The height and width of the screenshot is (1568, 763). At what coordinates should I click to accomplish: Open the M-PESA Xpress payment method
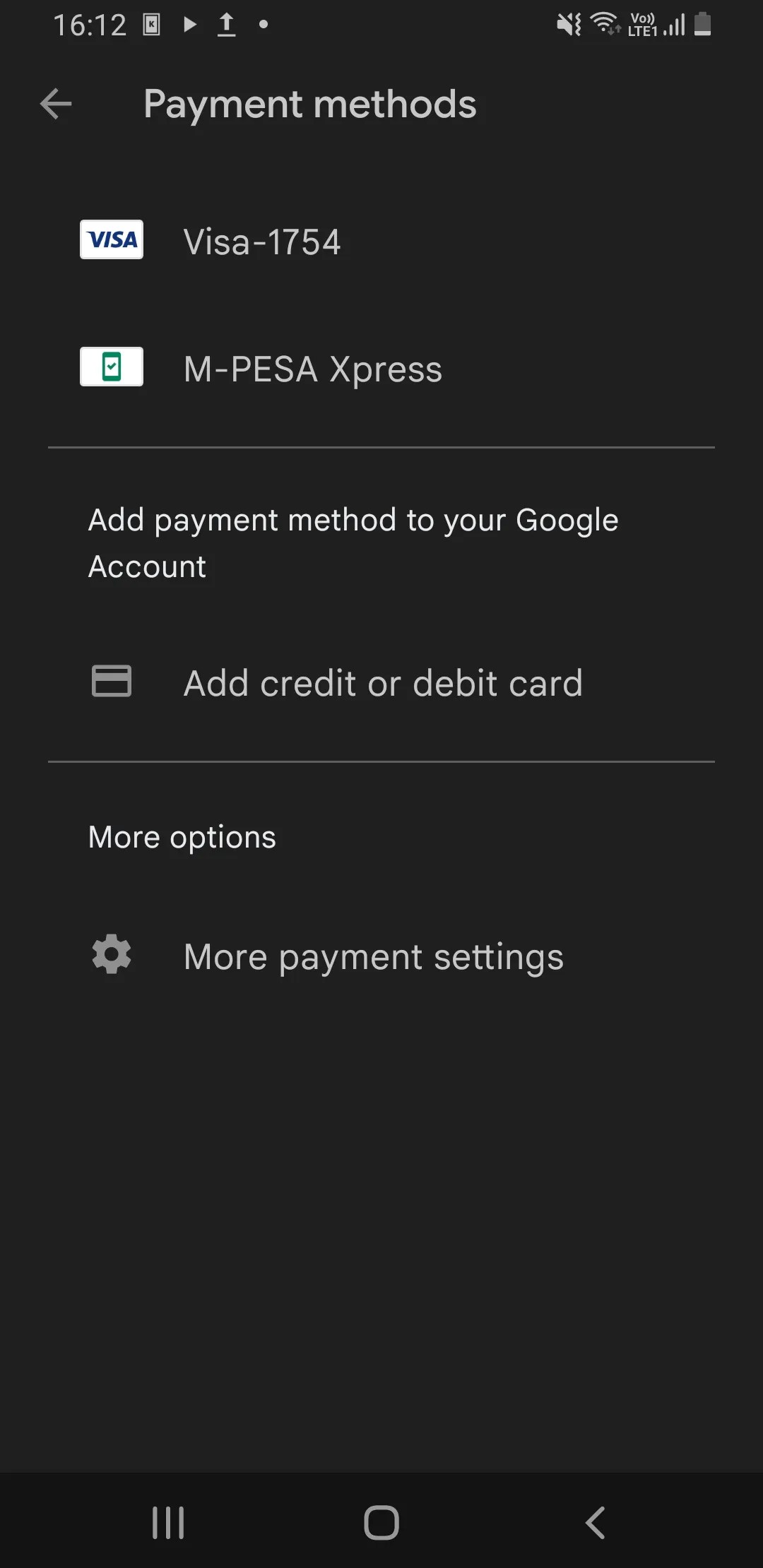[x=312, y=368]
